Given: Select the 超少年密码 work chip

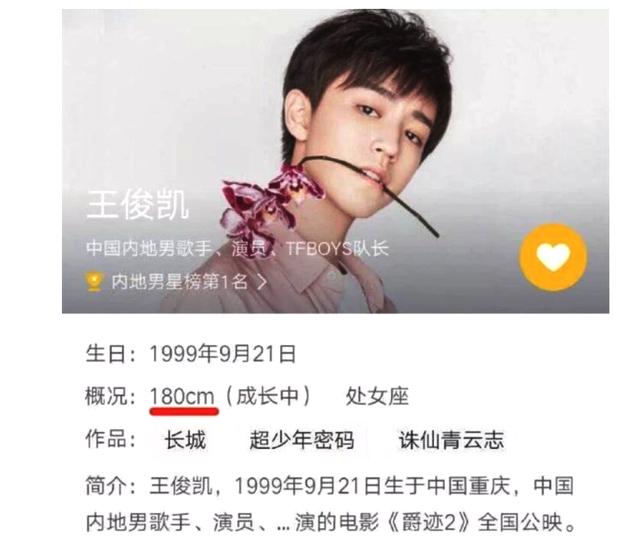Looking at the screenshot, I should 301,440.
